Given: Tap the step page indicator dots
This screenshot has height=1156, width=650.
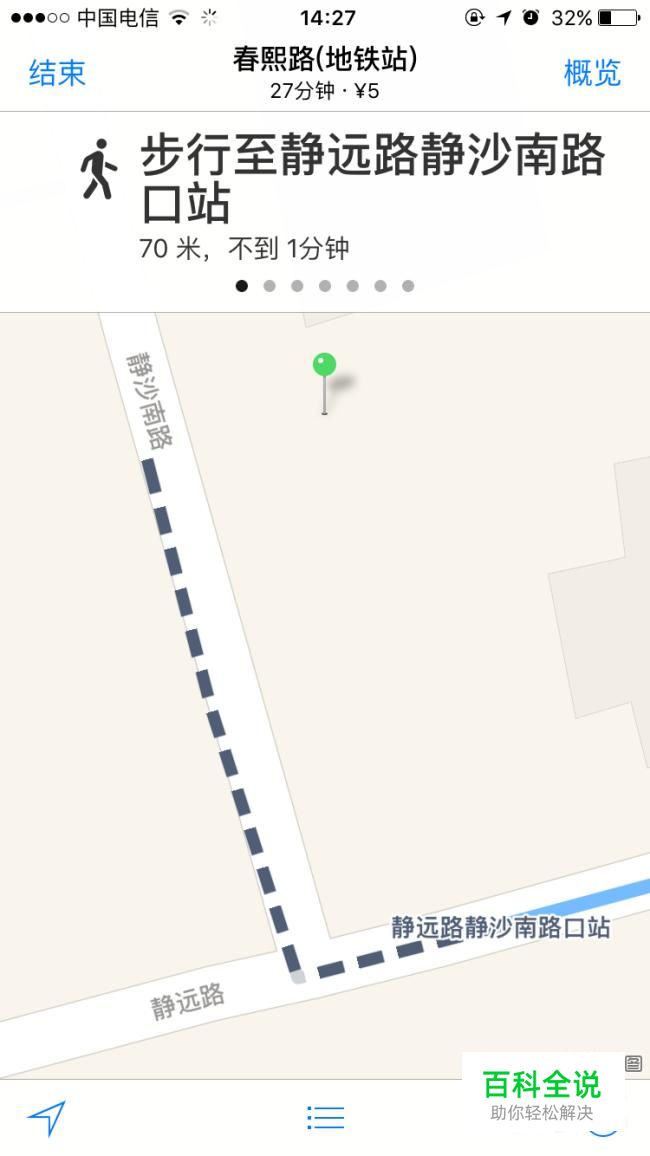Looking at the screenshot, I should [325, 286].
